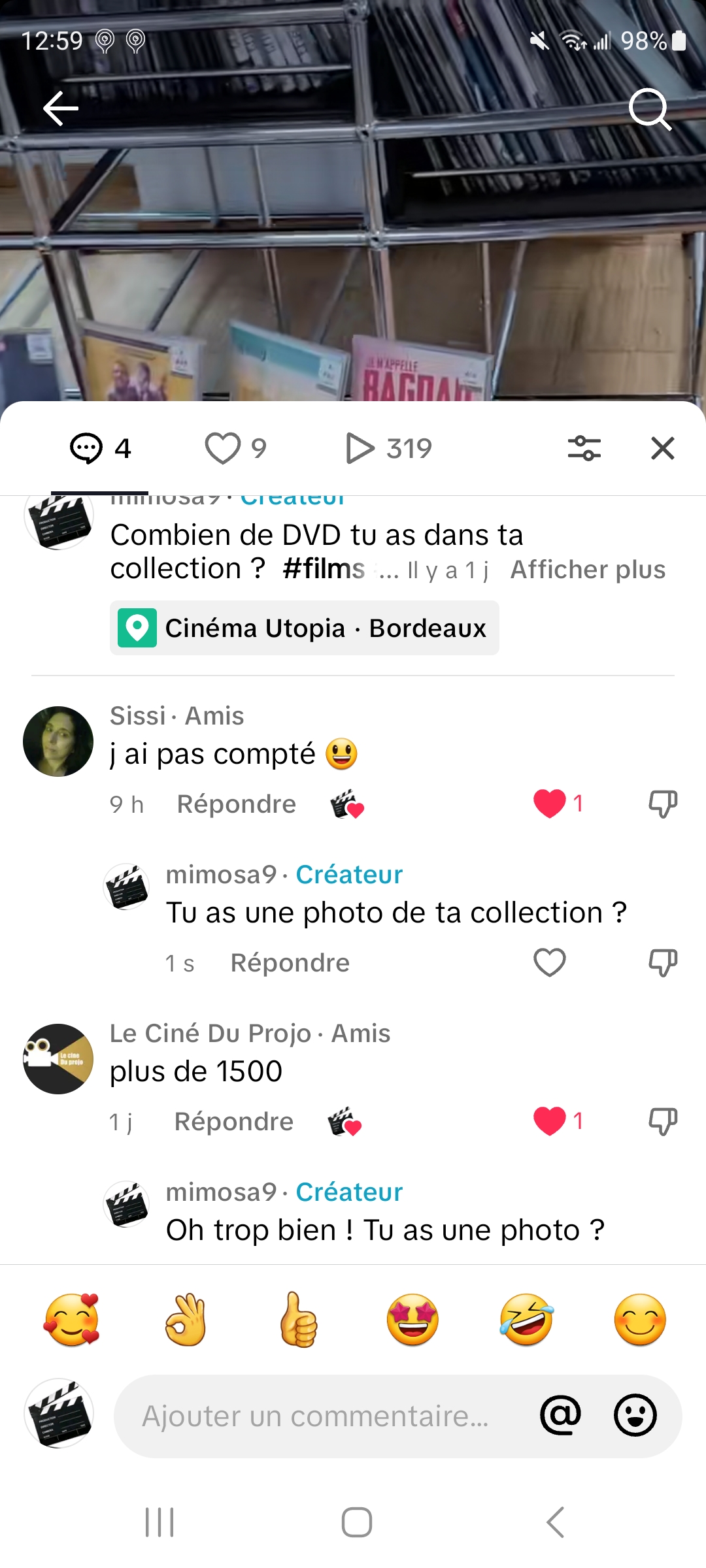Switch to the comments tab

tap(100, 449)
